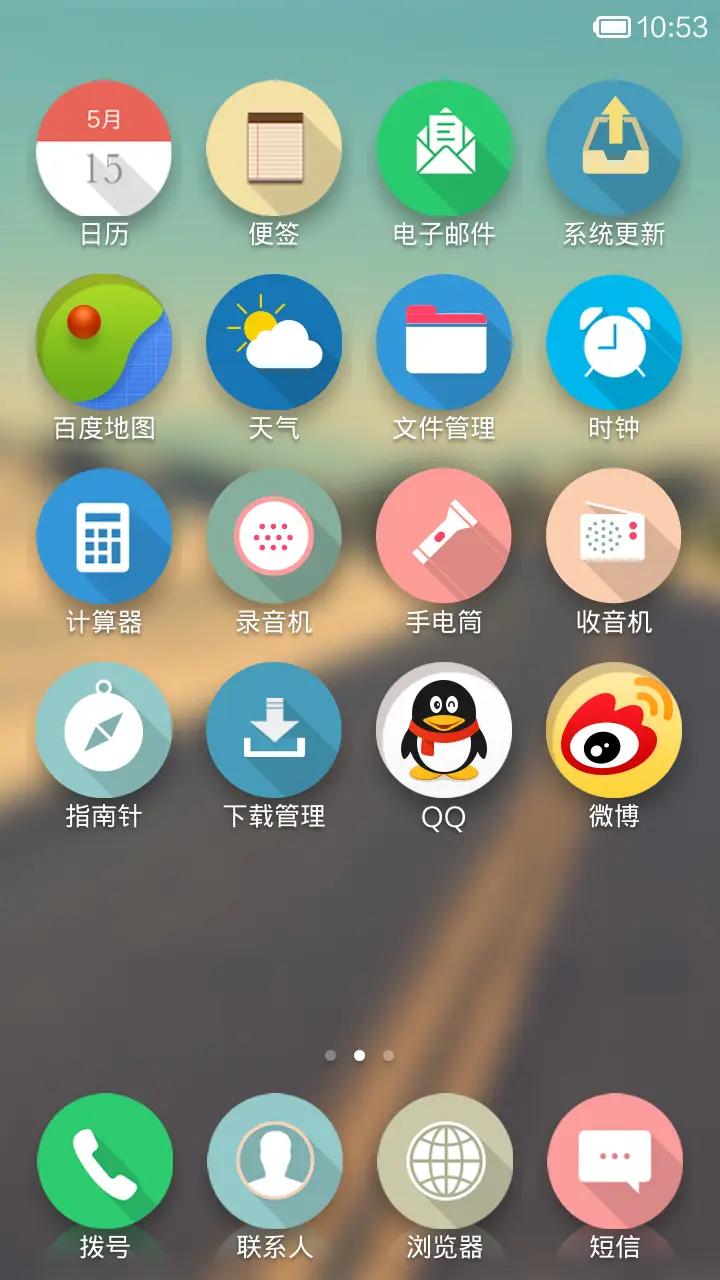Check the weather in the 天气 app
The width and height of the screenshot is (720, 1280).
click(x=275, y=341)
